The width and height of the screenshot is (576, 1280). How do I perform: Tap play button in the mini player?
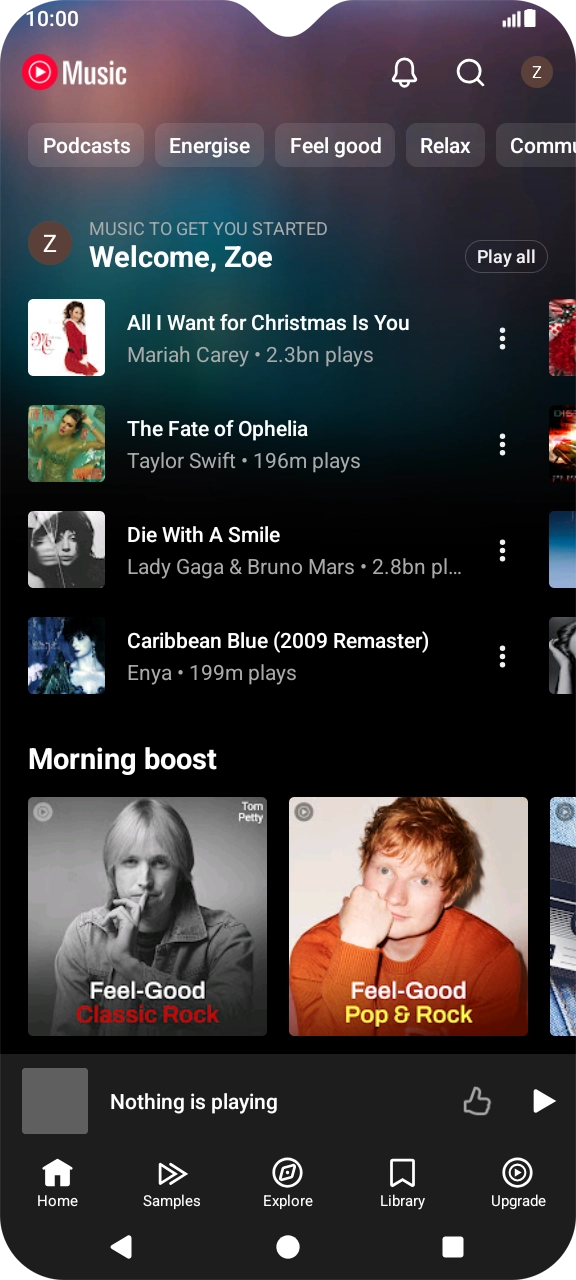[x=543, y=1102]
